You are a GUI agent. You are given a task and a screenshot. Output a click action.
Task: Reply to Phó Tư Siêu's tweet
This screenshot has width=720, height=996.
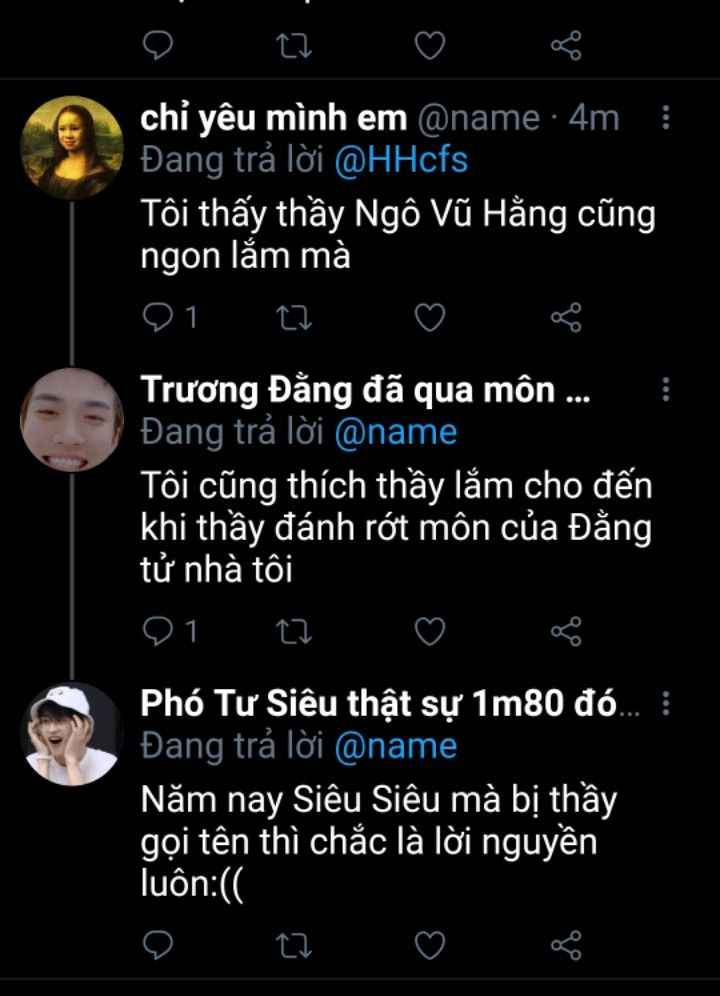tap(159, 944)
